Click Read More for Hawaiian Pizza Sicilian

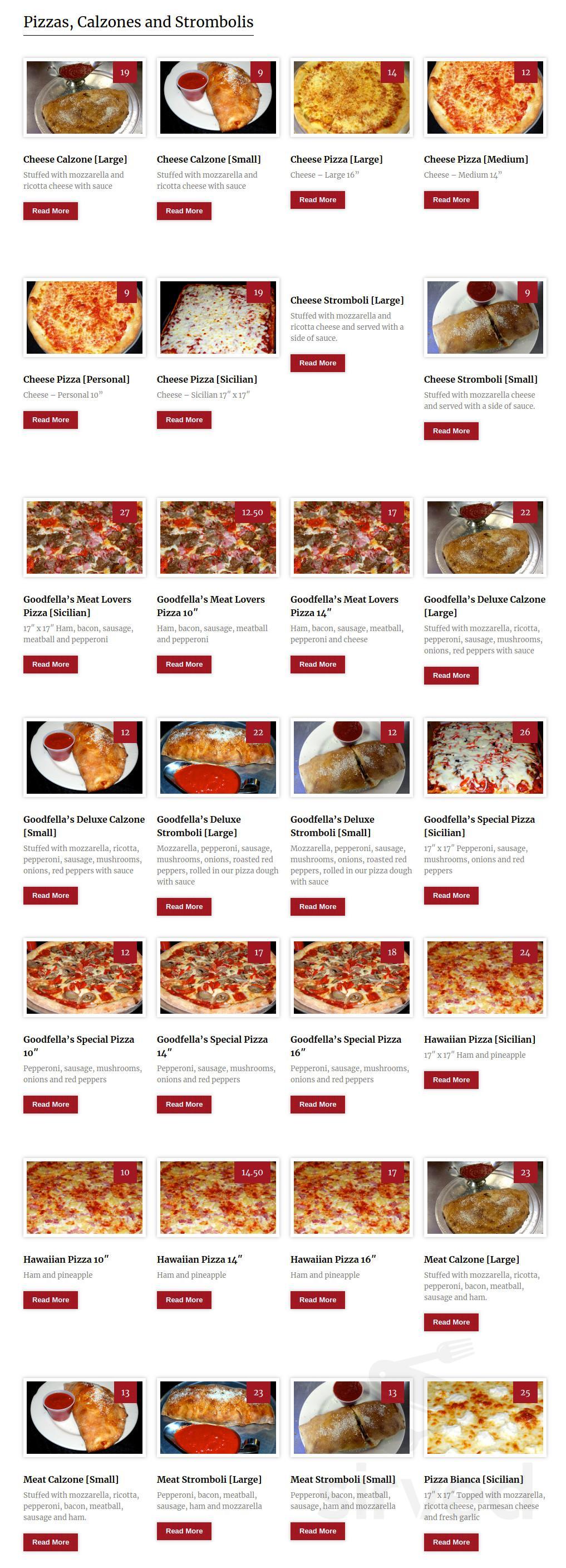pos(450,1079)
